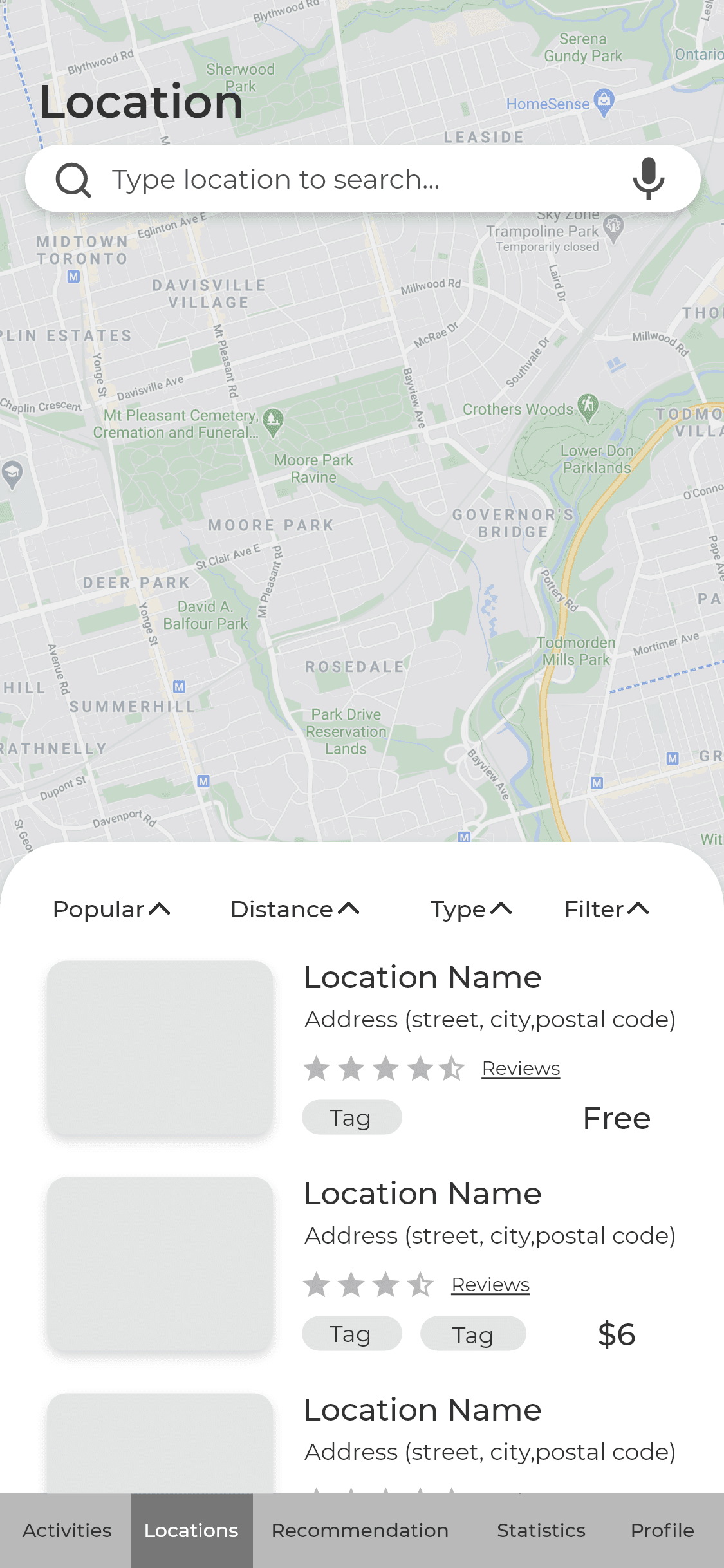Open Reviews for the Free location
The height and width of the screenshot is (1568, 724).
tap(521, 1069)
